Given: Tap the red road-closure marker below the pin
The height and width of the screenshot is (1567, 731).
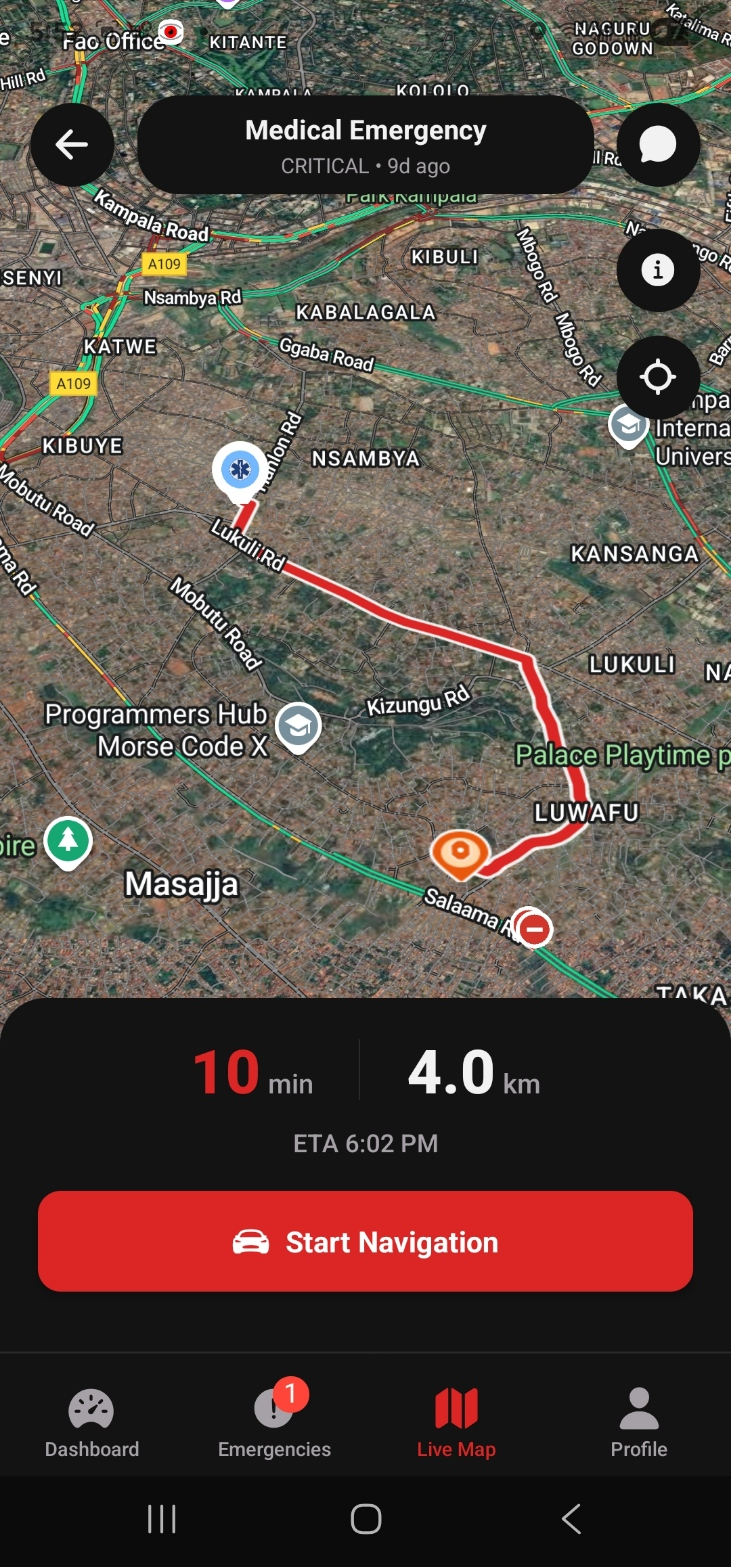Looking at the screenshot, I should 532,928.
